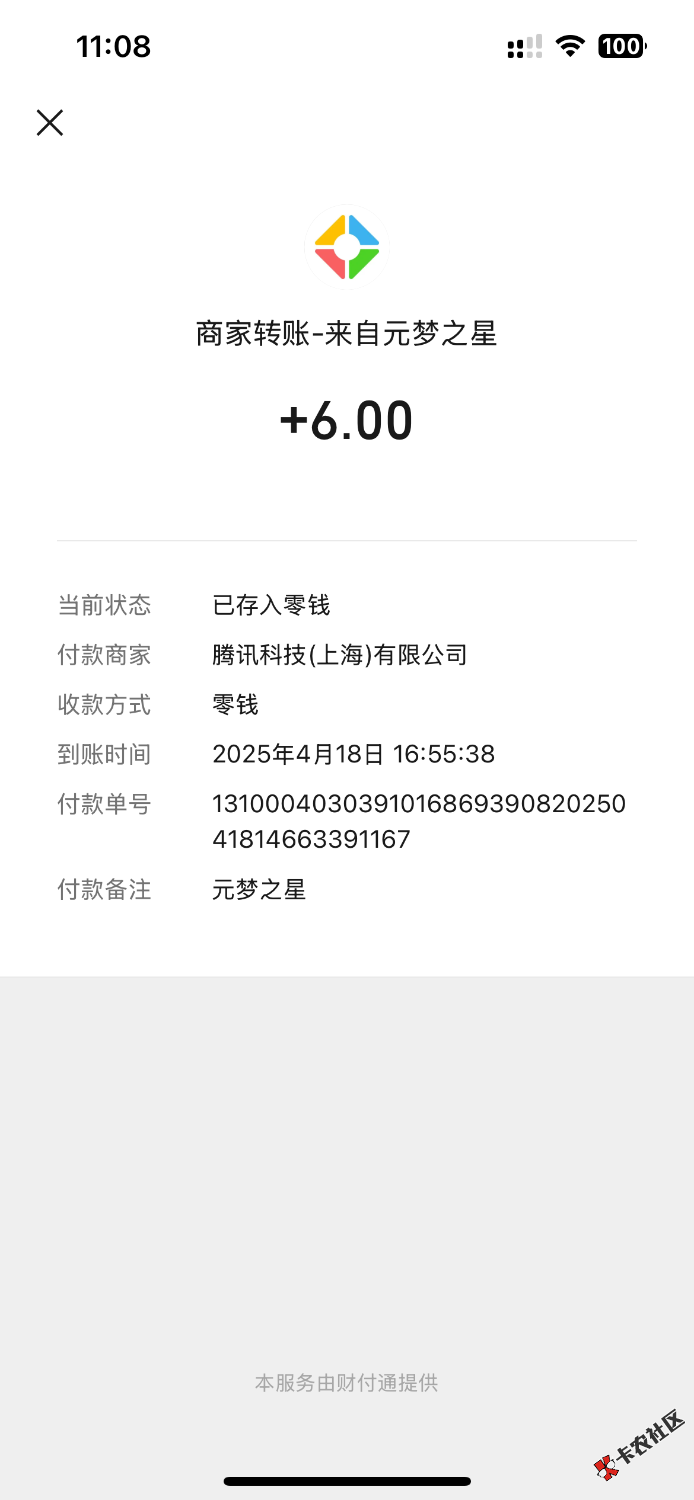This screenshot has width=694, height=1500.
Task: Close the transfer details page
Action: click(x=50, y=123)
